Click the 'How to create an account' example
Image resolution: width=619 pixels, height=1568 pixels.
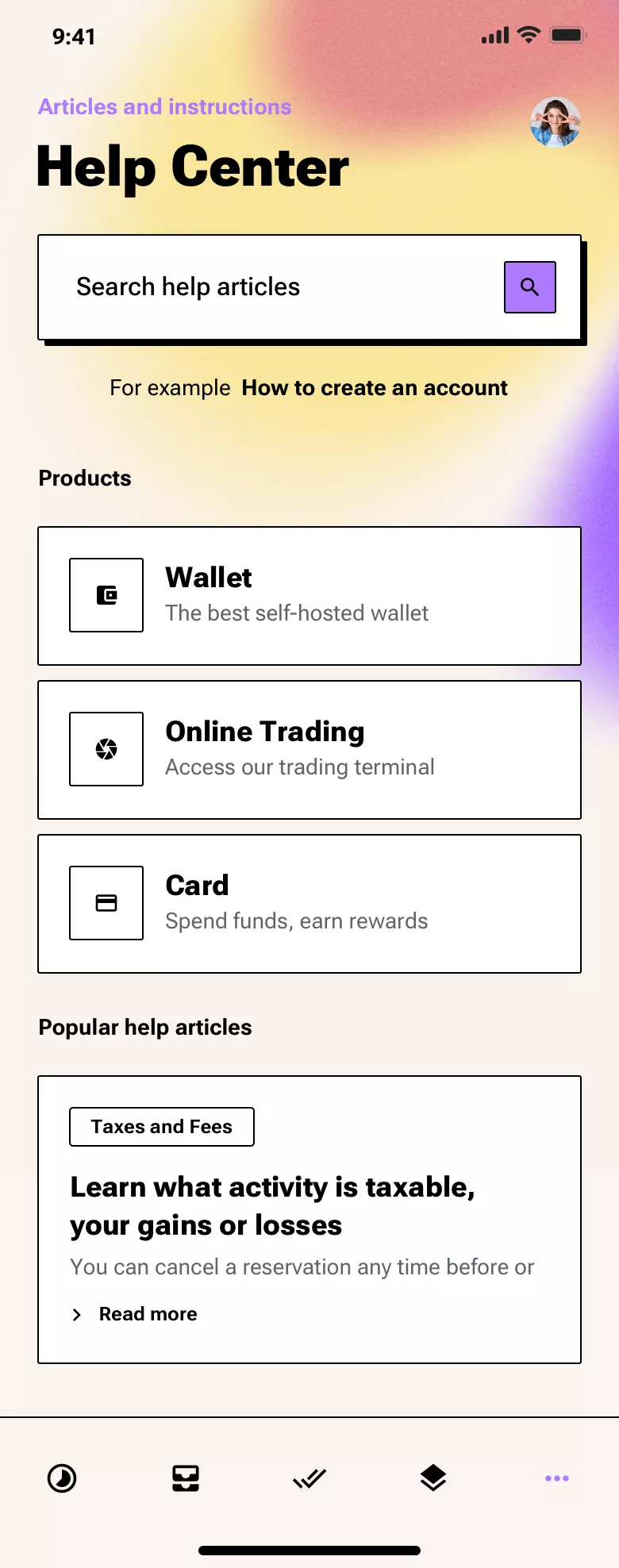point(374,388)
